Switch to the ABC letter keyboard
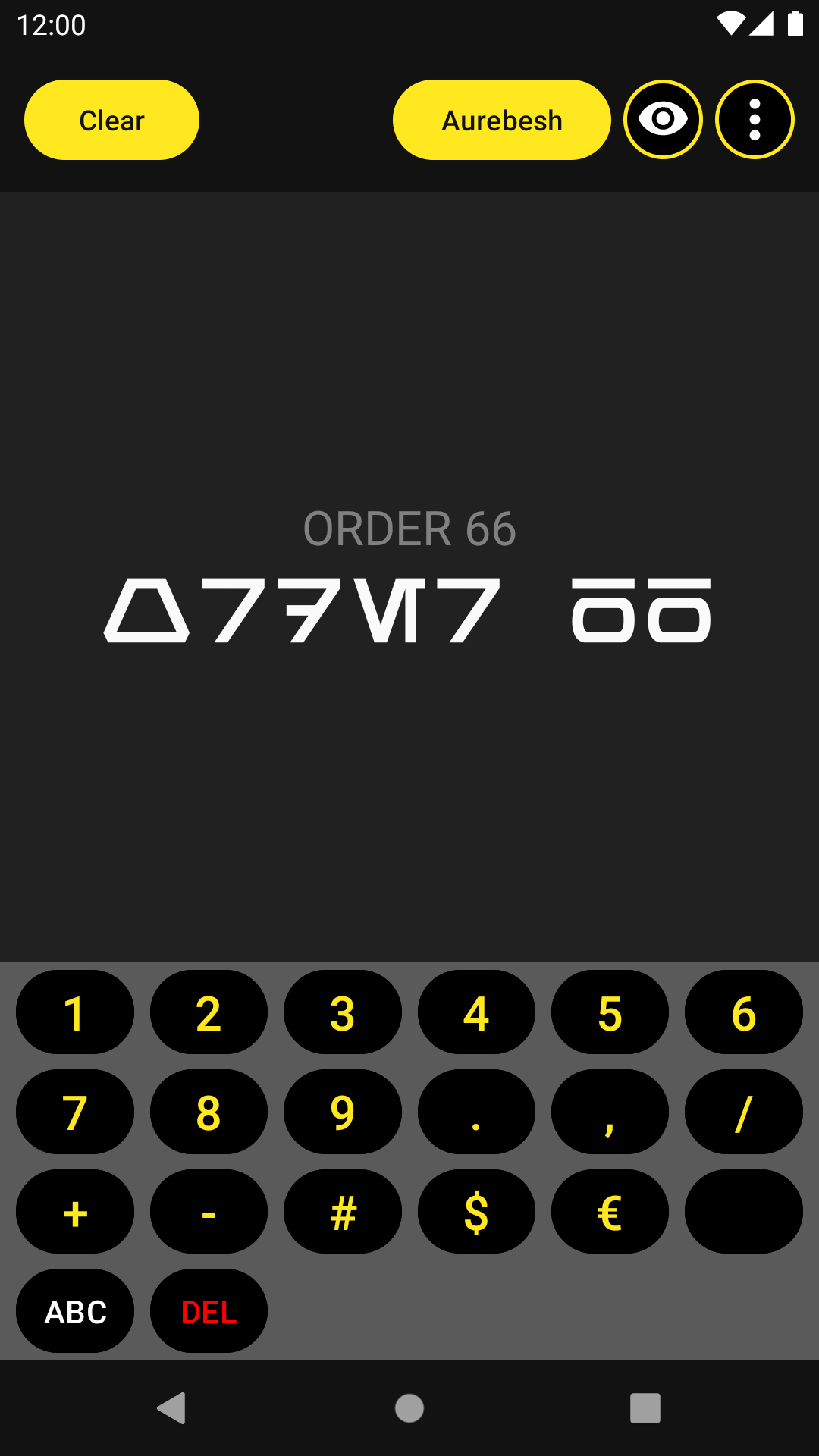Viewport: 819px width, 1456px height. pos(75,1311)
